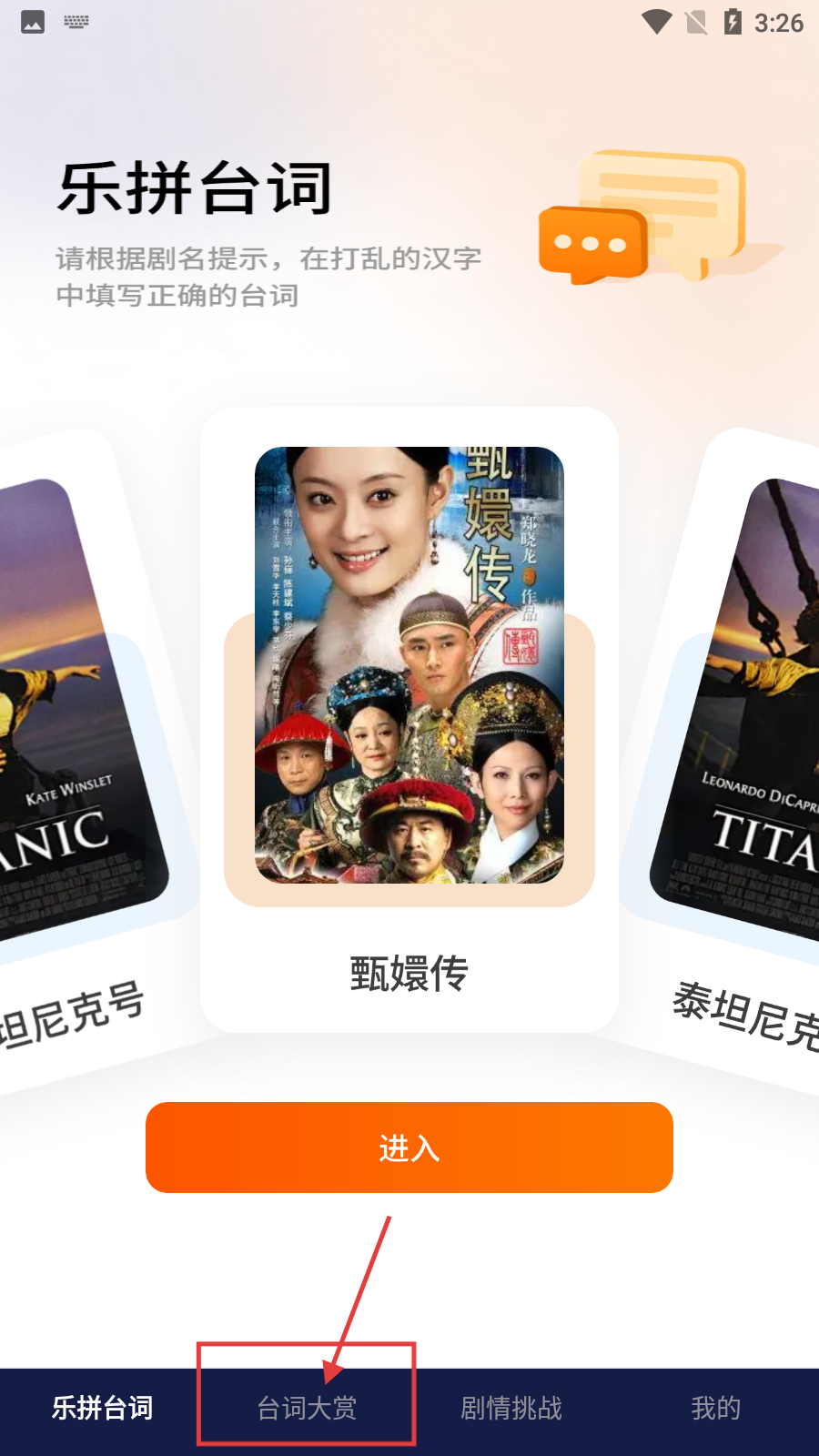Screen dimensions: 819x1456
Task: Tap the orange 进入 button
Action: pos(409,1147)
